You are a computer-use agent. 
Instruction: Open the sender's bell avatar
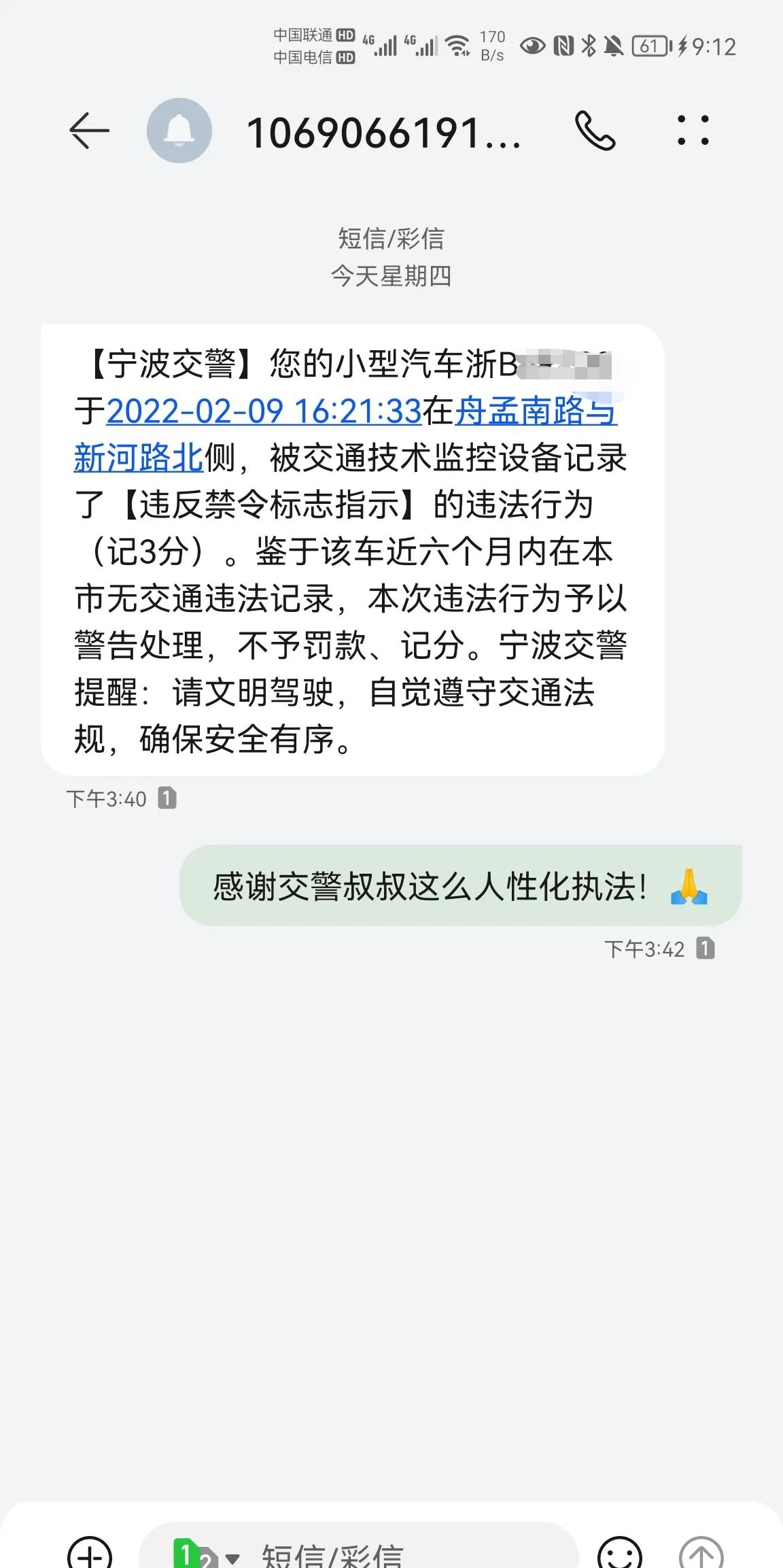pyautogui.click(x=179, y=131)
